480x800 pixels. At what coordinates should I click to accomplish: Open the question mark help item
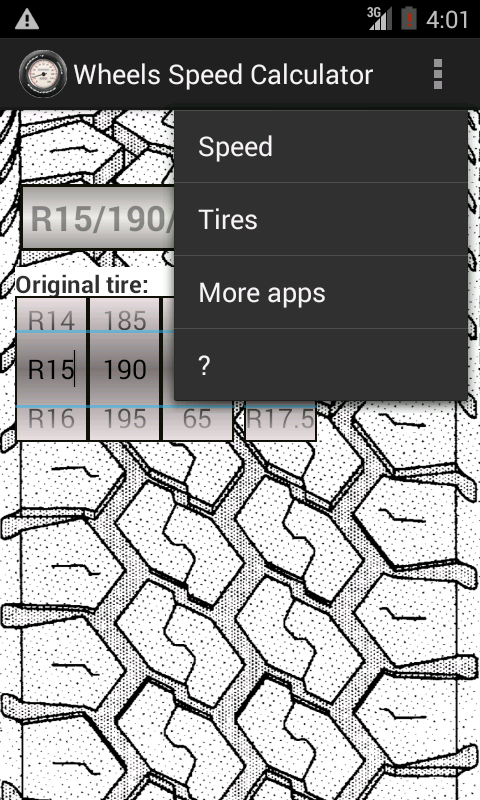coord(320,365)
